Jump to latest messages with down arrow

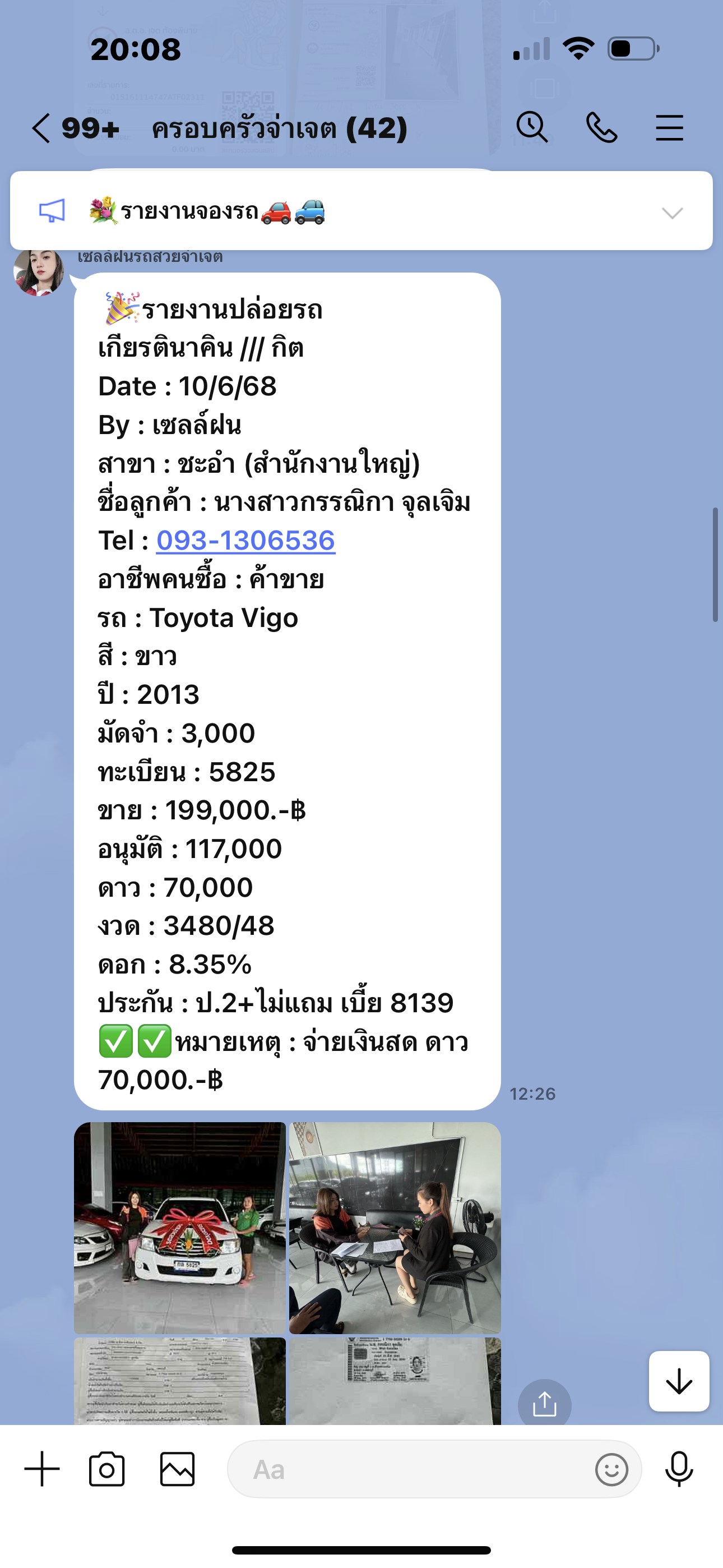[679, 1381]
